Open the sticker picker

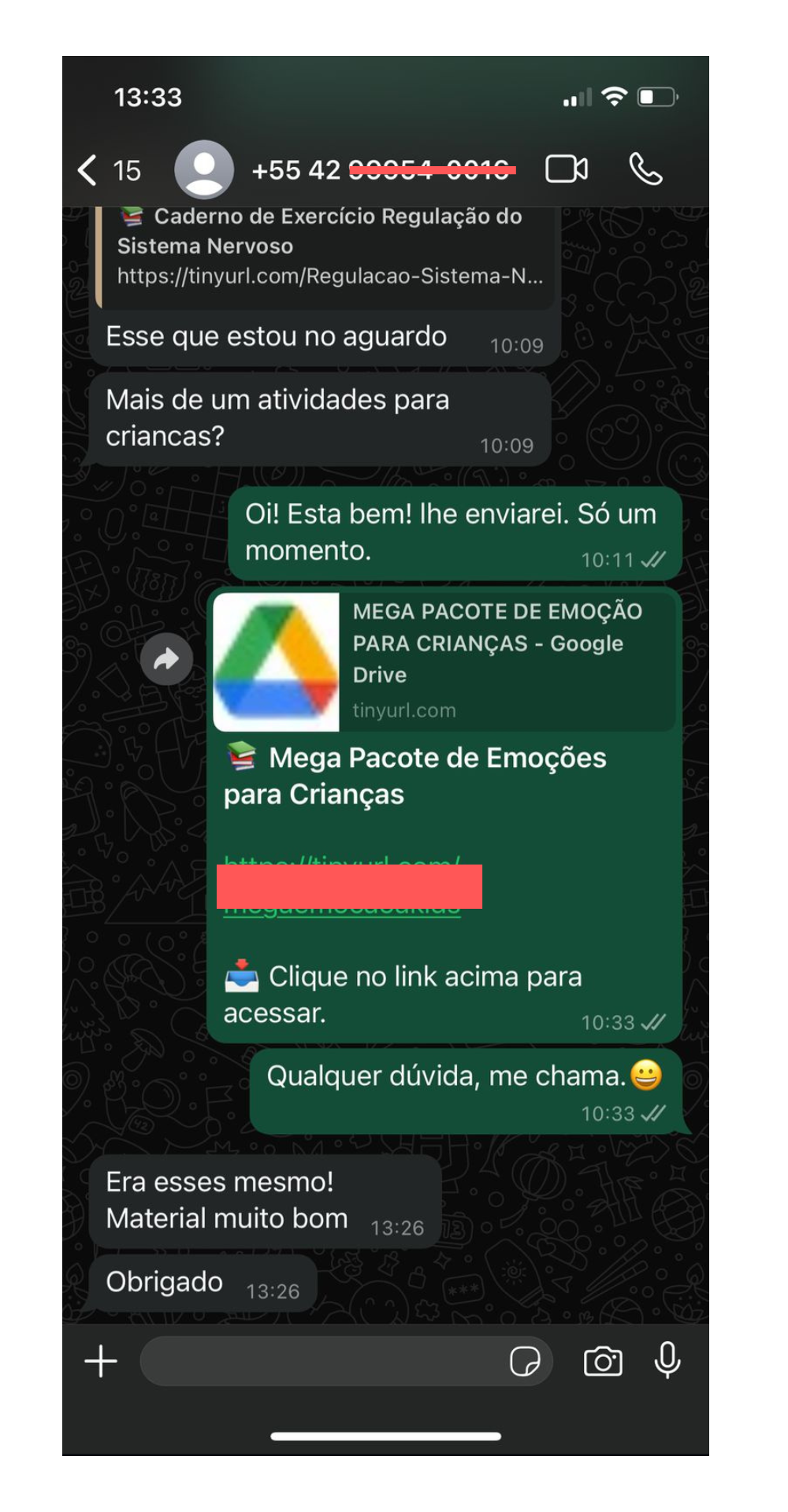pos(525,1361)
